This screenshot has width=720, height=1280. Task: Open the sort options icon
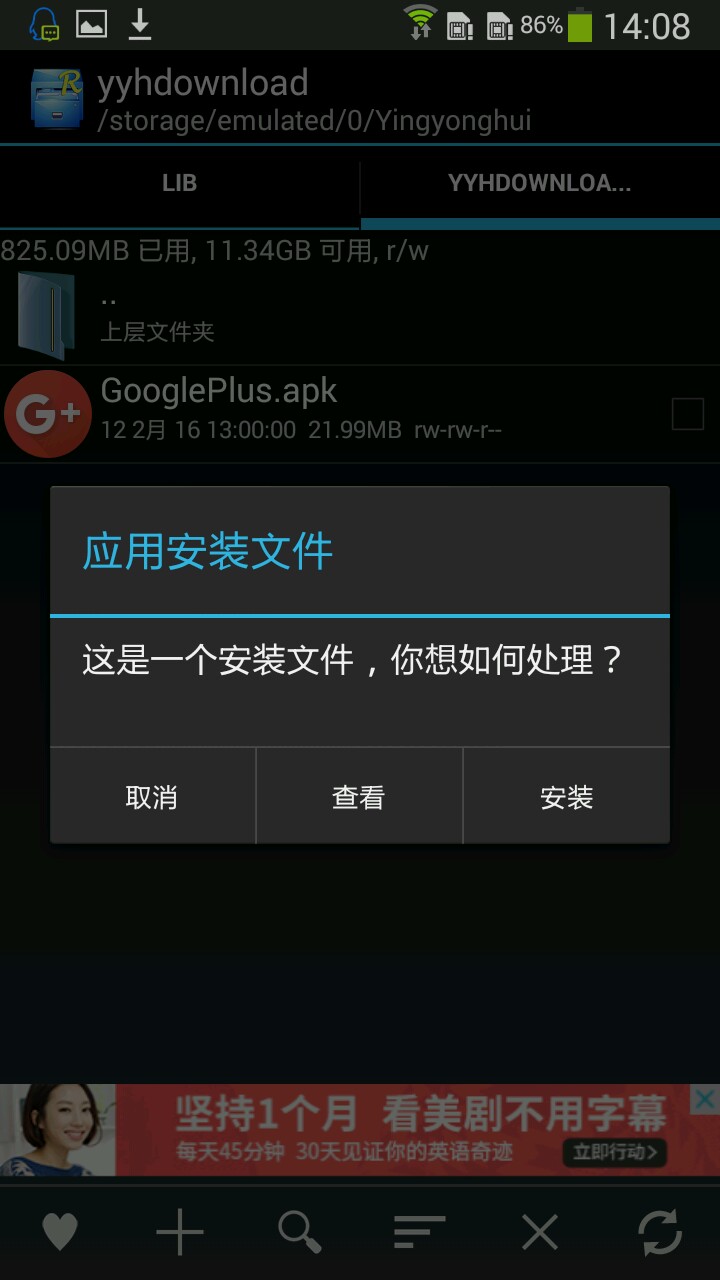420,1232
